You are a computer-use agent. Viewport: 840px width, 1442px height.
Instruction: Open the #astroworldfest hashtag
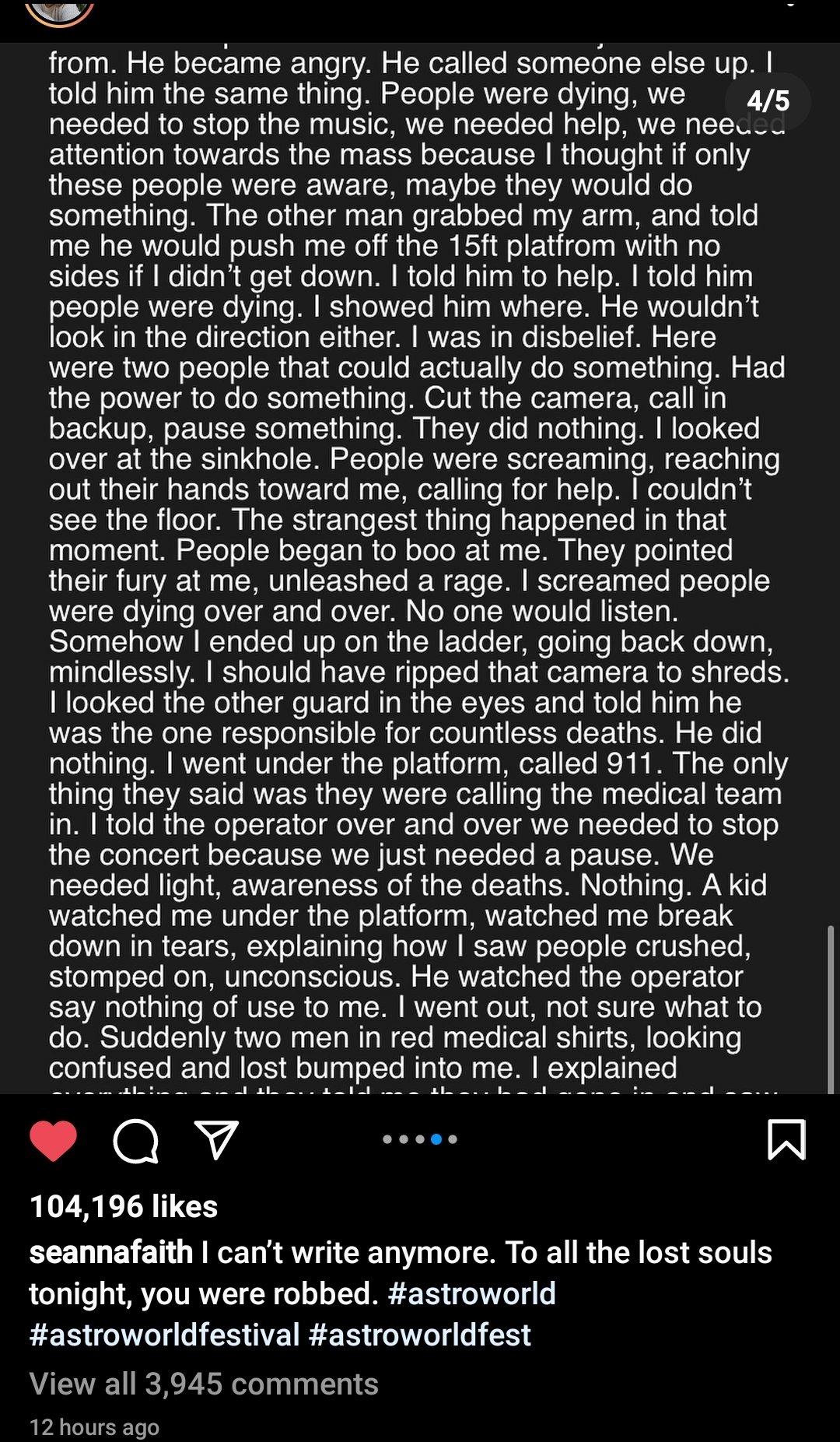[420, 1335]
